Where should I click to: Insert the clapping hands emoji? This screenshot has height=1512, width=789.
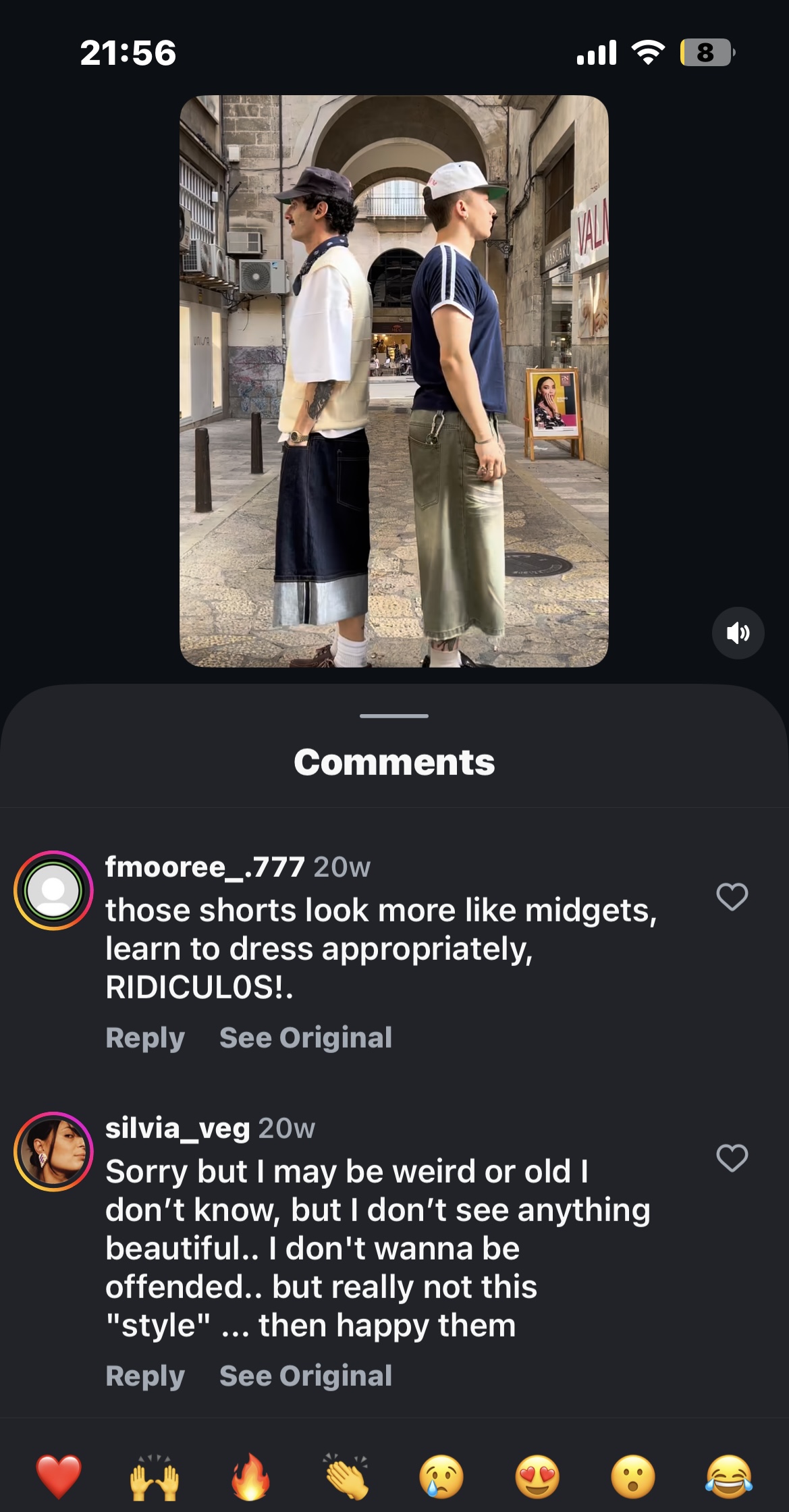(x=346, y=1476)
